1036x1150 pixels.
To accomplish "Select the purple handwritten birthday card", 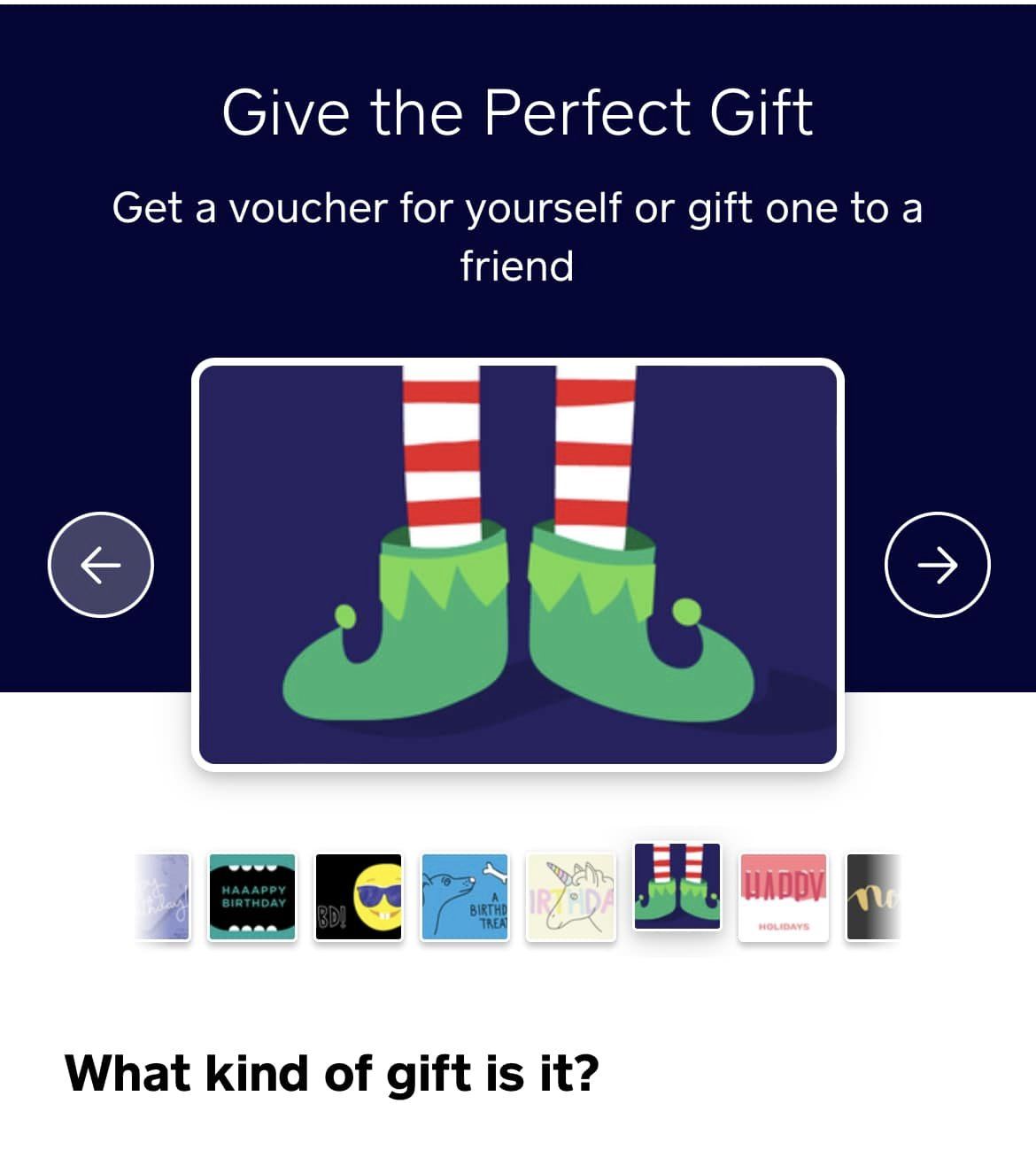I will pos(165,897).
